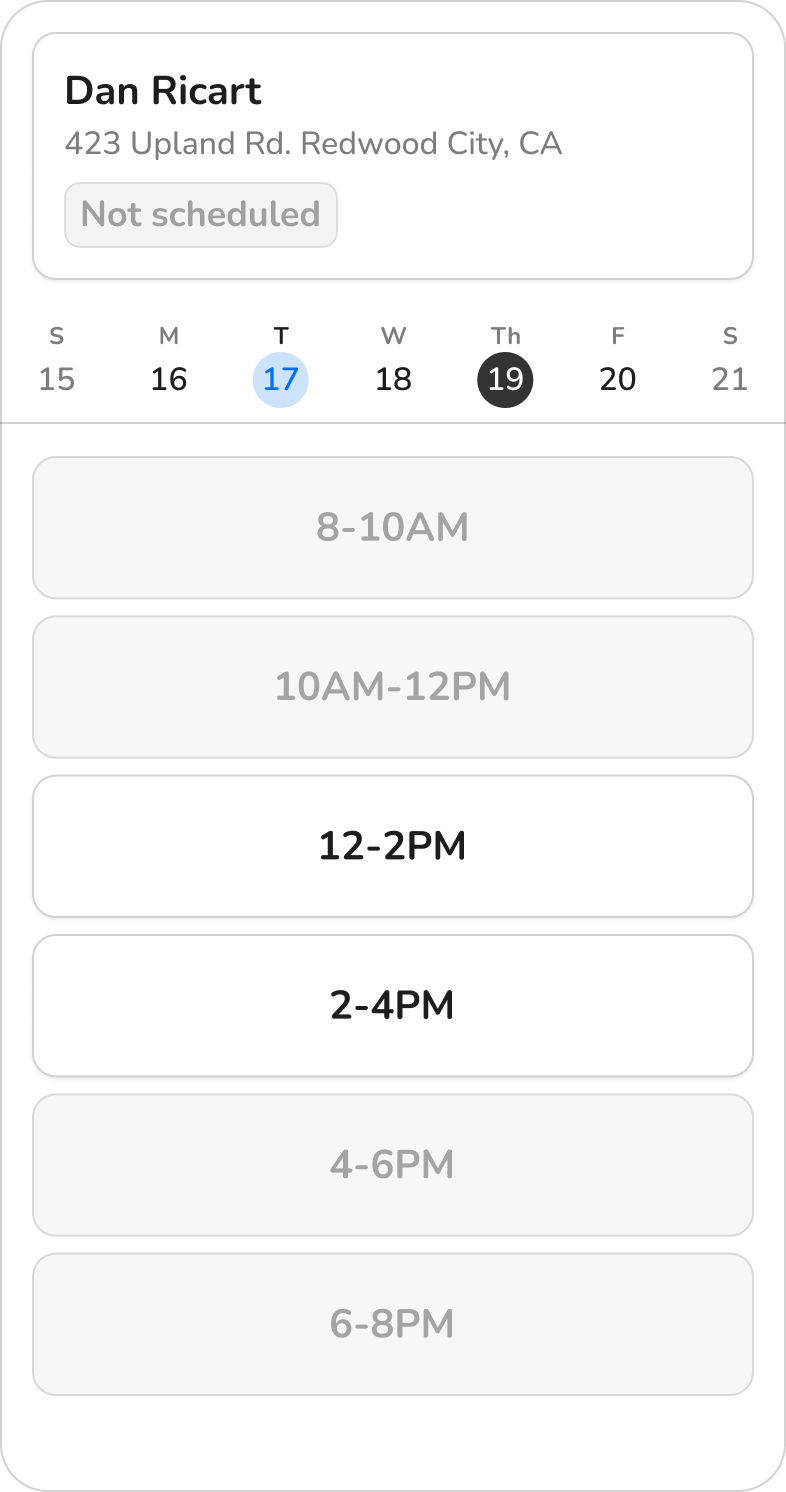Image resolution: width=786 pixels, height=1492 pixels.
Task: Choose the 2-4PM time slot
Action: coord(393,1005)
